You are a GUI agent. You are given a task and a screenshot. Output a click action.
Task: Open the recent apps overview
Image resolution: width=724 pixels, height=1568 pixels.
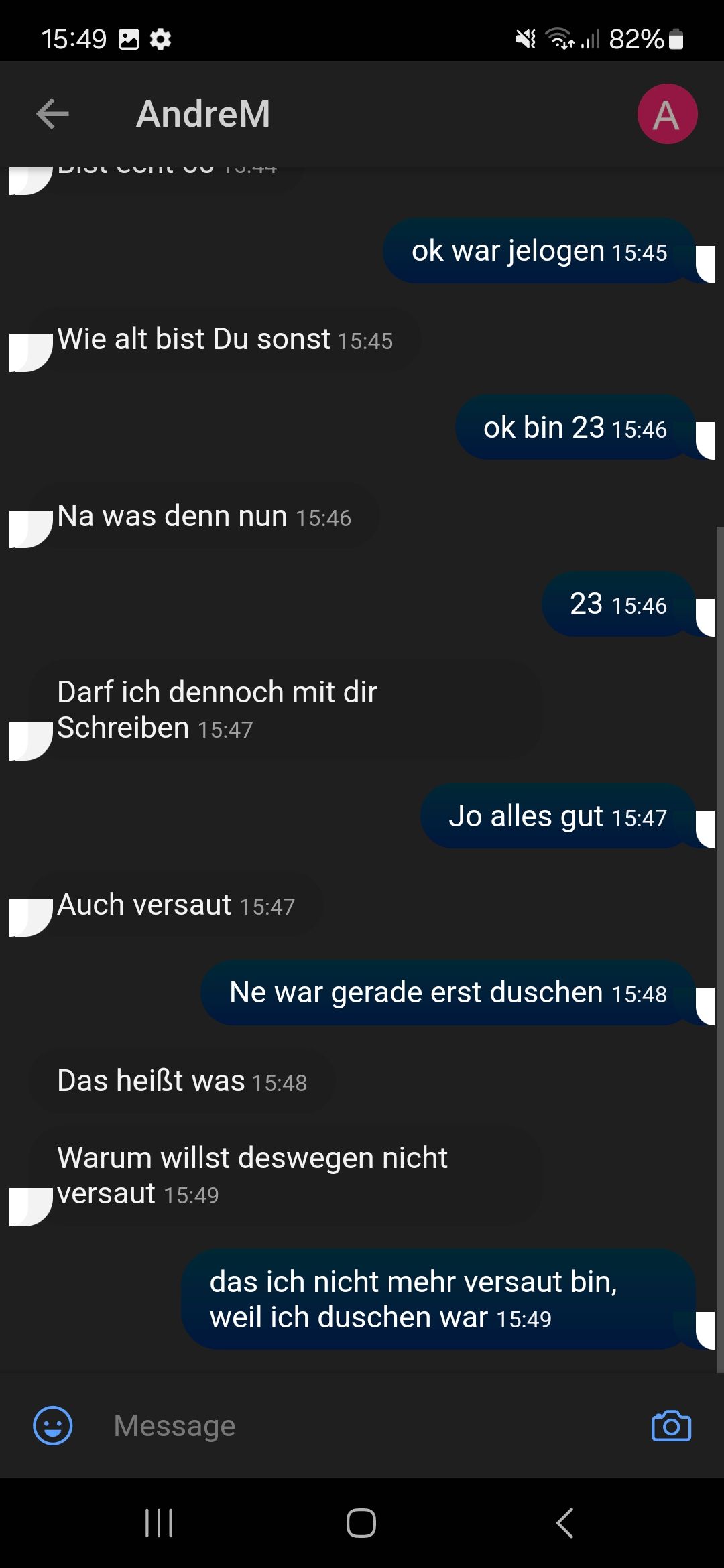click(159, 1523)
